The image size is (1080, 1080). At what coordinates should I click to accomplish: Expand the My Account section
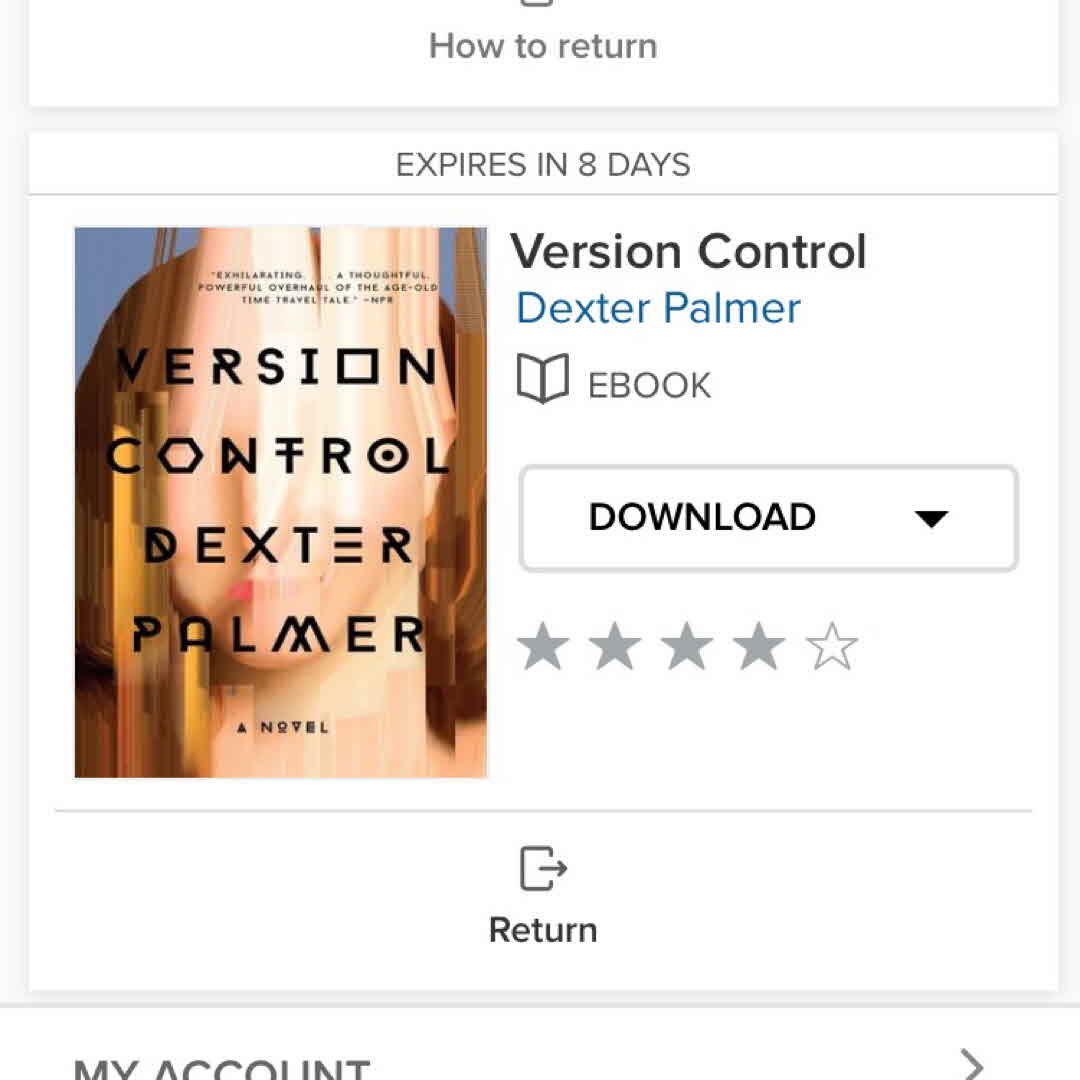[540, 1060]
